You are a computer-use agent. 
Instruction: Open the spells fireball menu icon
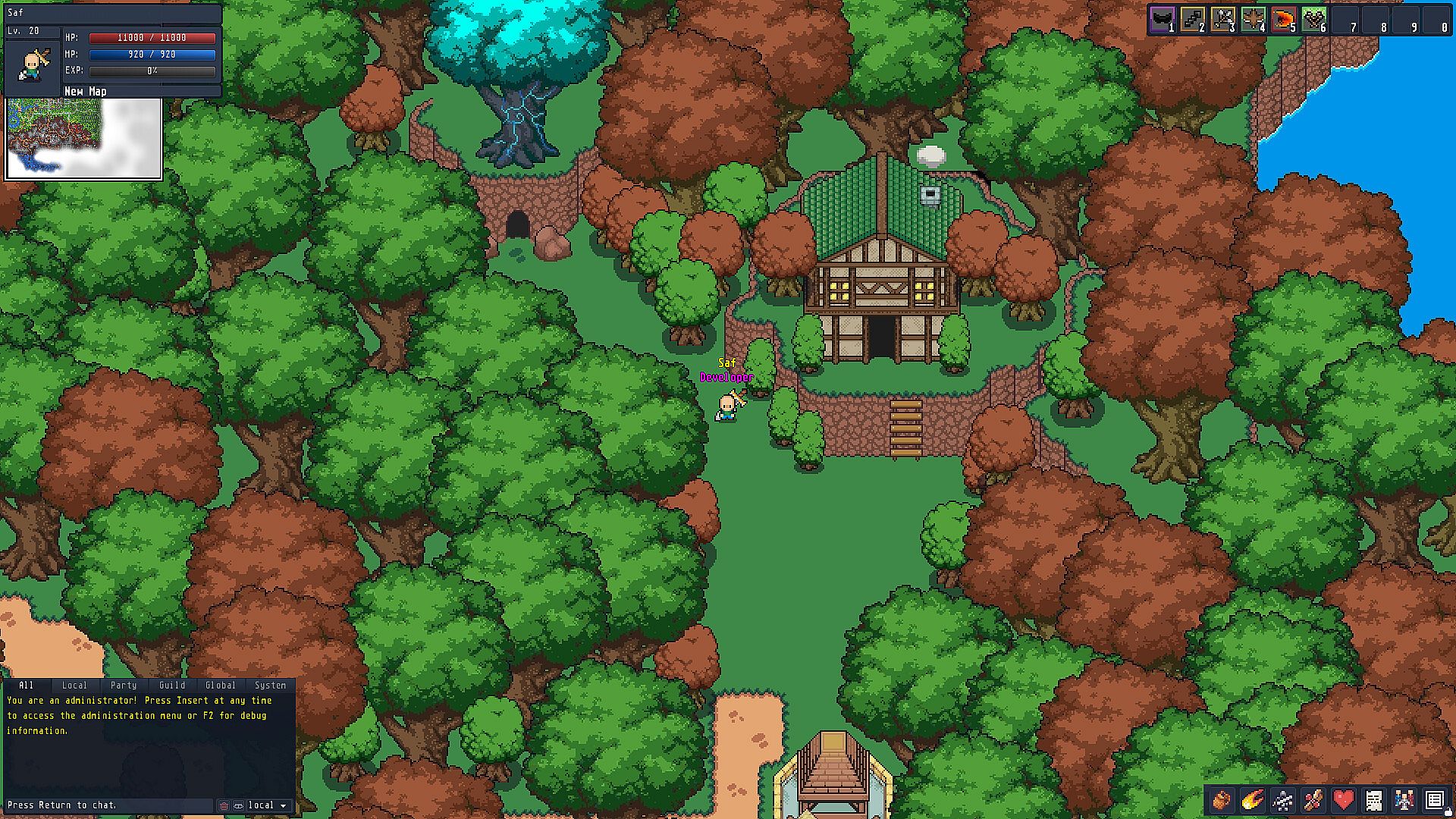(x=1252, y=800)
